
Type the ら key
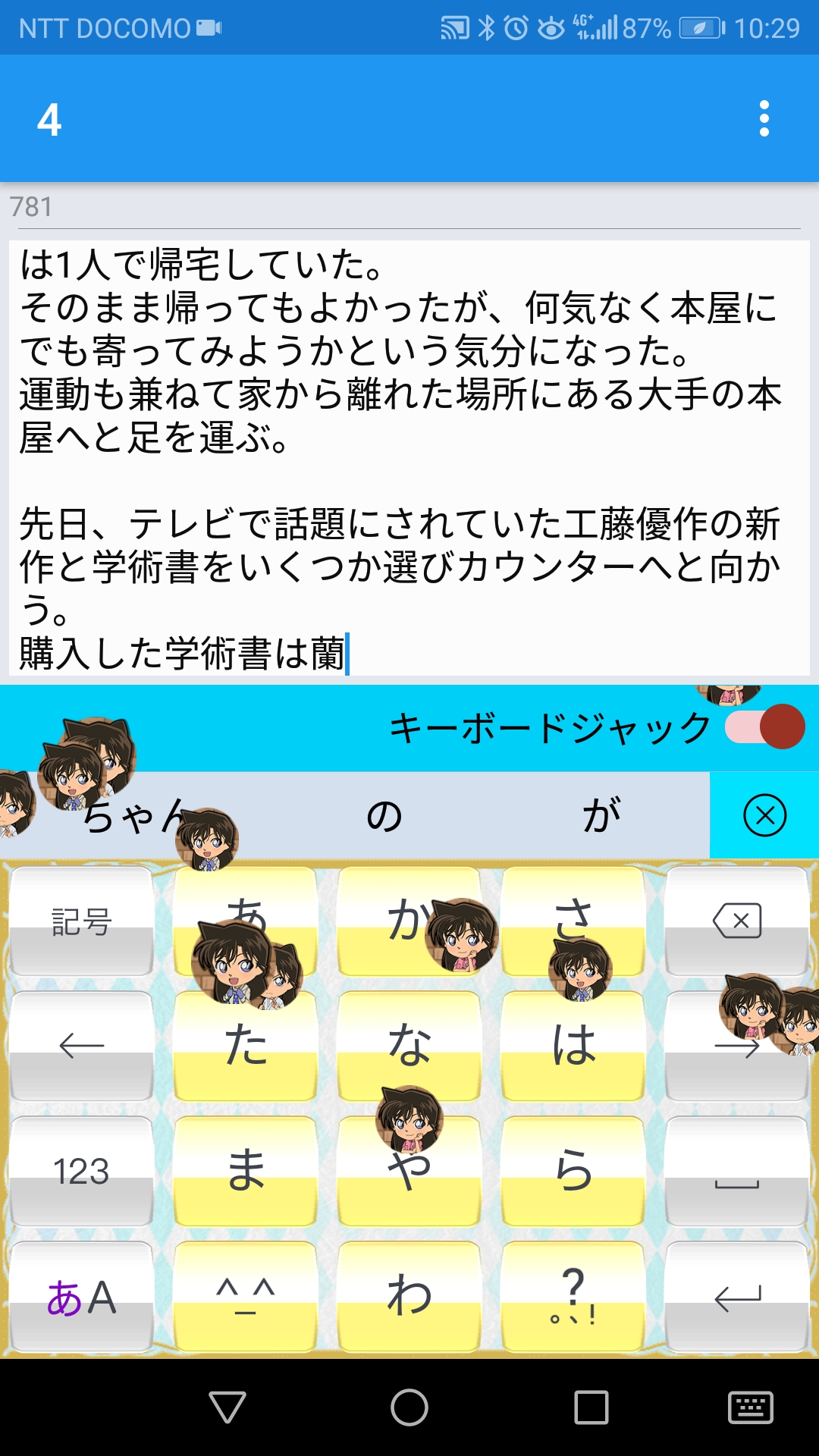pyautogui.click(x=573, y=1172)
